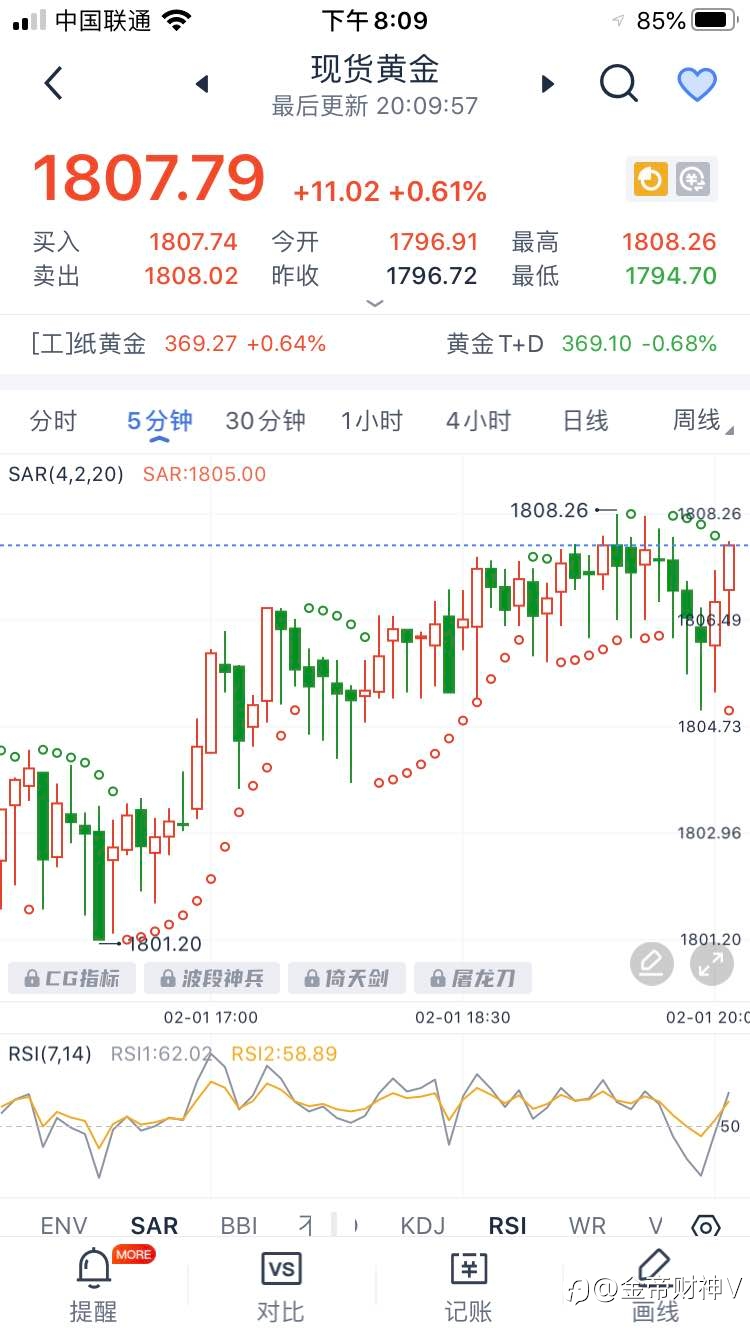Screen dimensions: 750x1334
Task: Switch to the 4小时 timeframe
Action: point(478,421)
